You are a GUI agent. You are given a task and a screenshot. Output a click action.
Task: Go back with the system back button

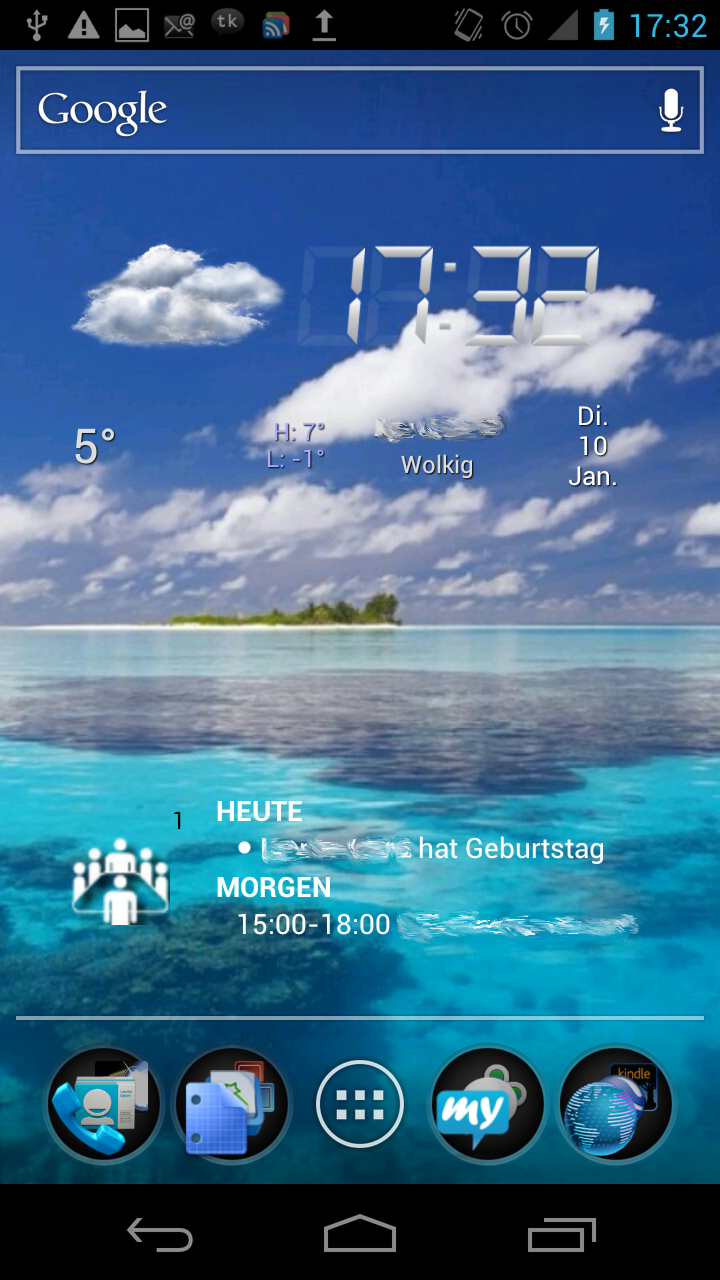tap(160, 1235)
